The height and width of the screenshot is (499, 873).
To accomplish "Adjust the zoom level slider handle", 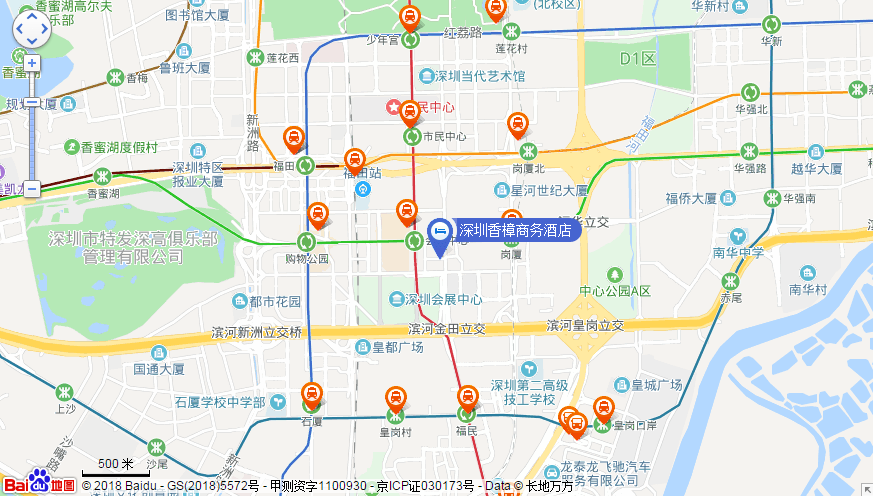I will [32, 102].
